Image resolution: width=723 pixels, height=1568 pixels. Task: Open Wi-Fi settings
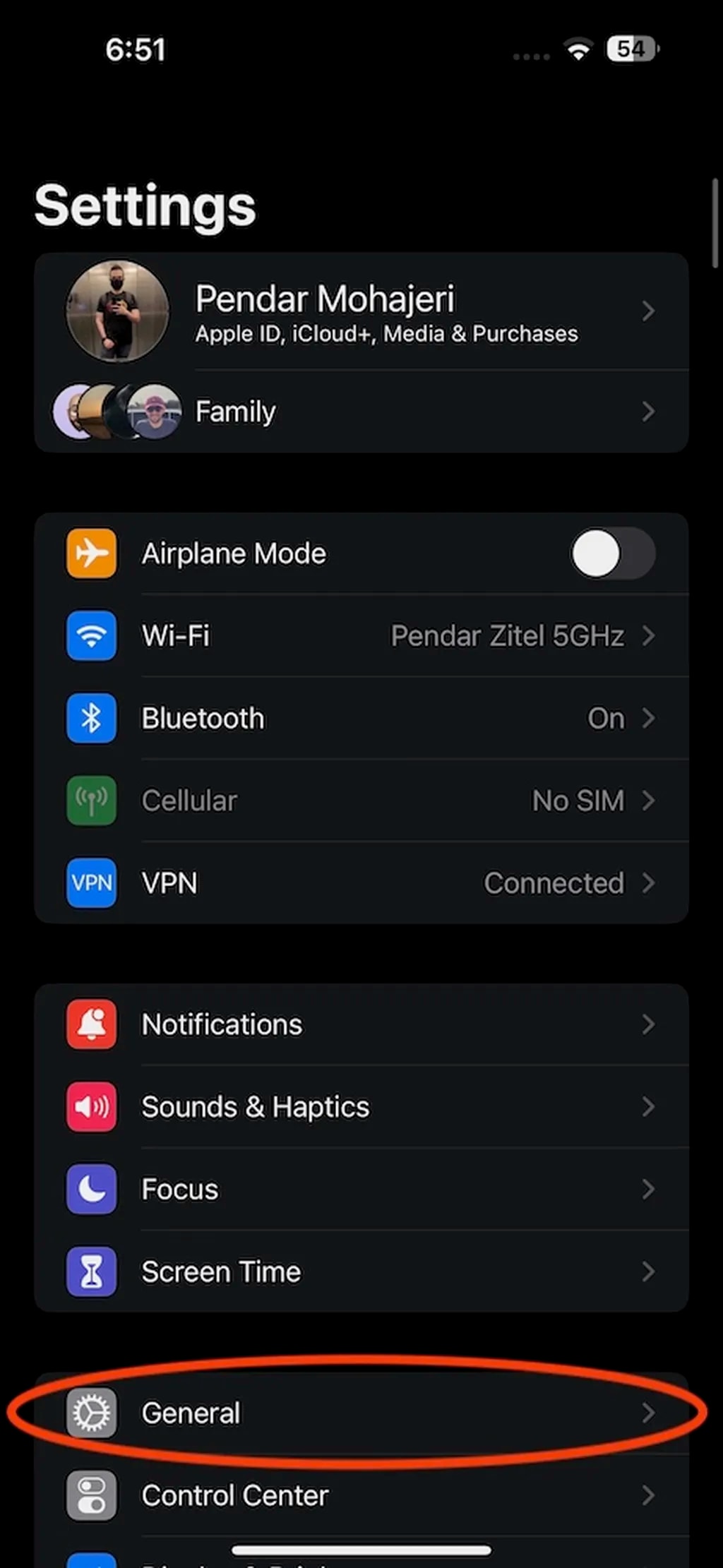[360, 636]
